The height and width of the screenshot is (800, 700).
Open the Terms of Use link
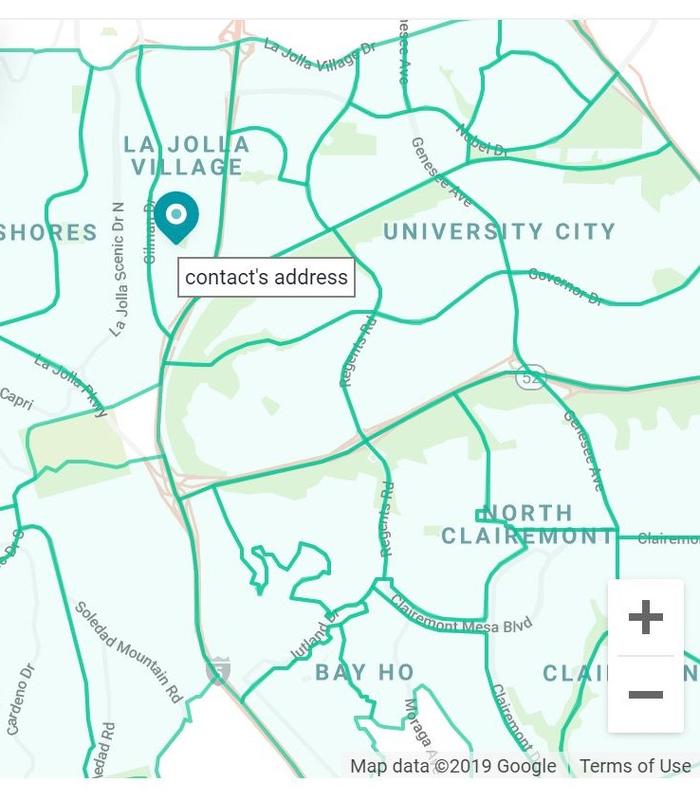tap(635, 766)
